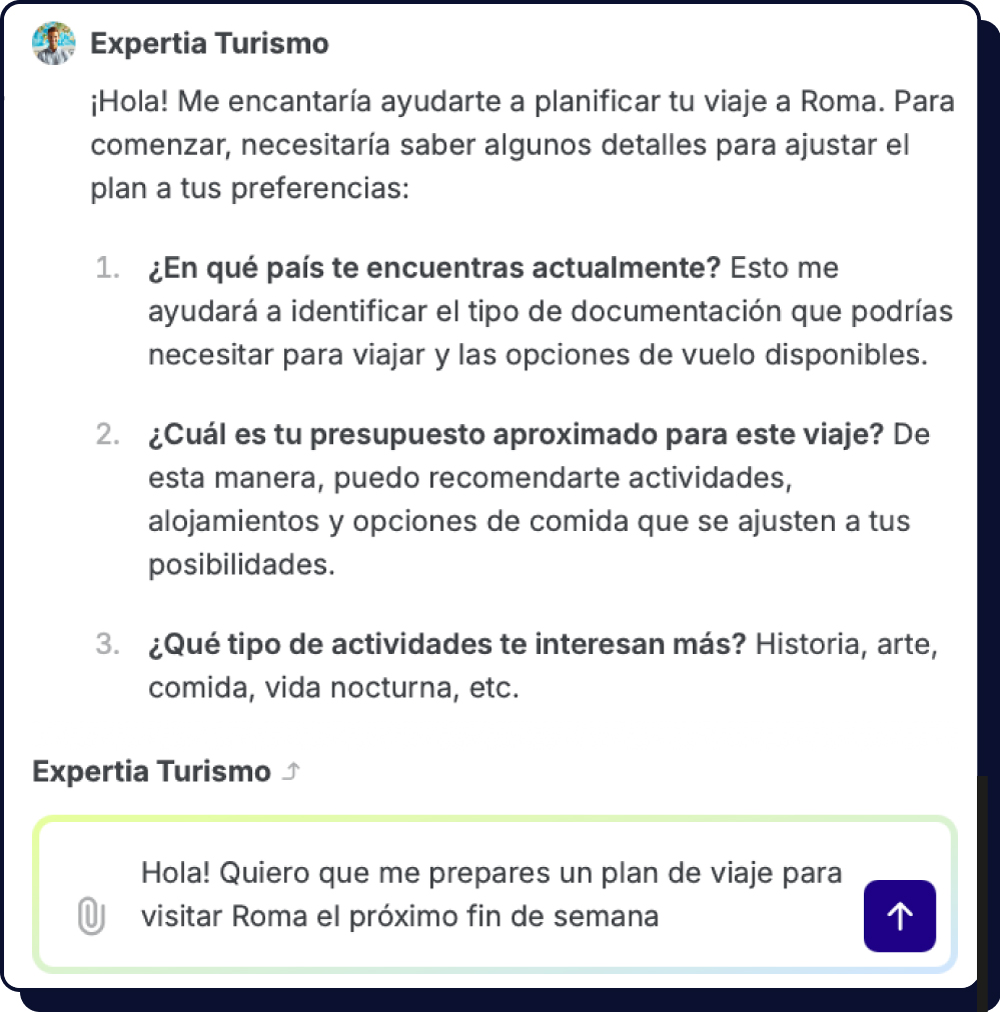Open the Expertia Turismo assistant selector

point(165,772)
